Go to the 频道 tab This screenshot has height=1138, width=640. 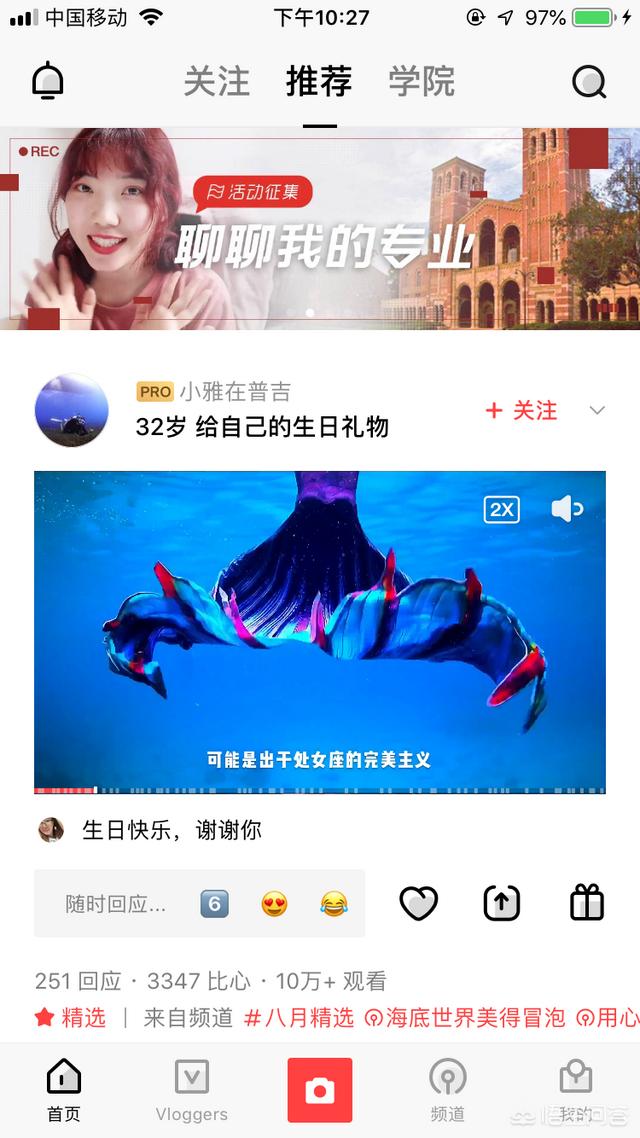pos(447,1090)
